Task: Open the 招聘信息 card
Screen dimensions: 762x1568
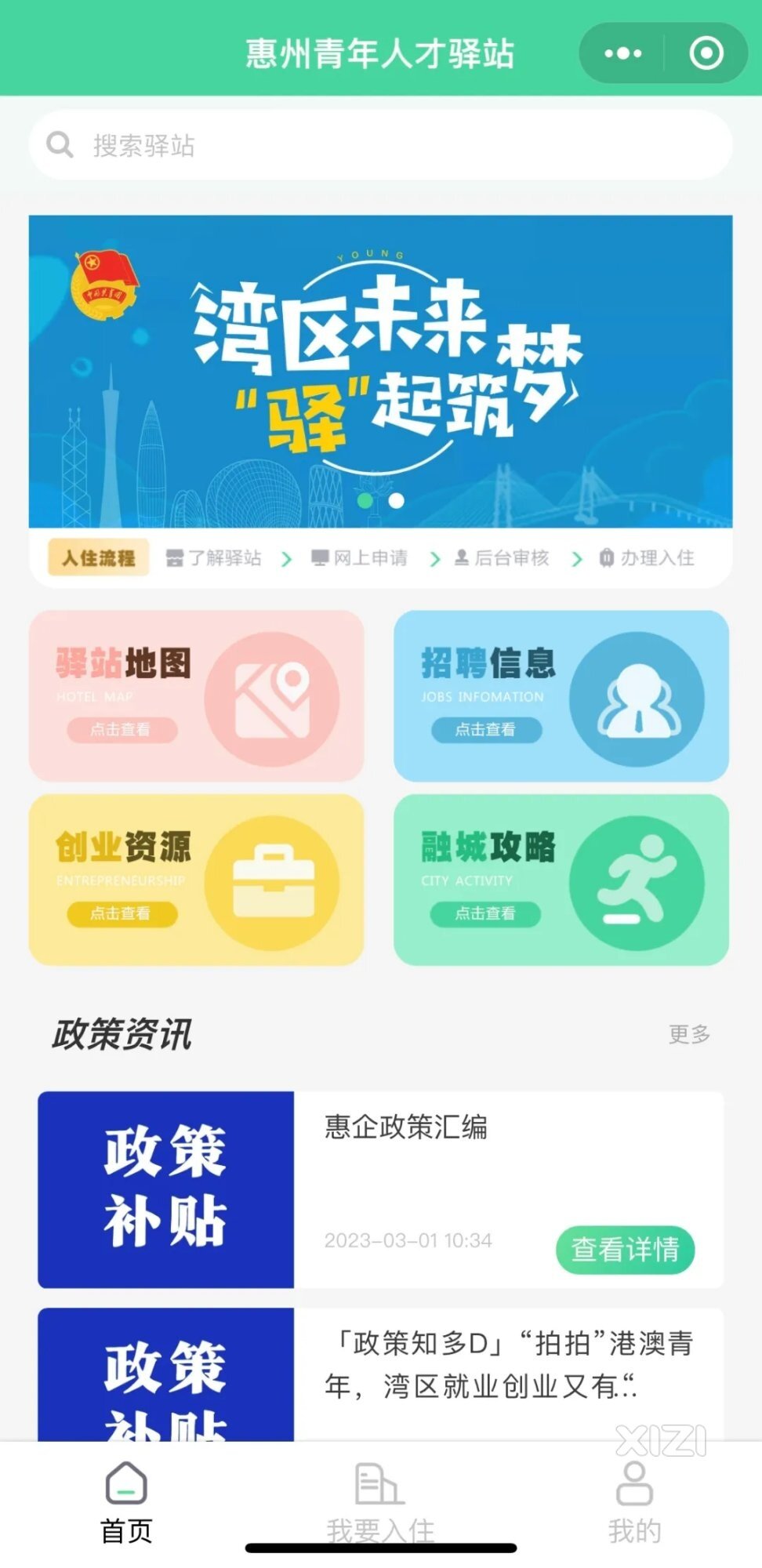Action: [x=561, y=696]
